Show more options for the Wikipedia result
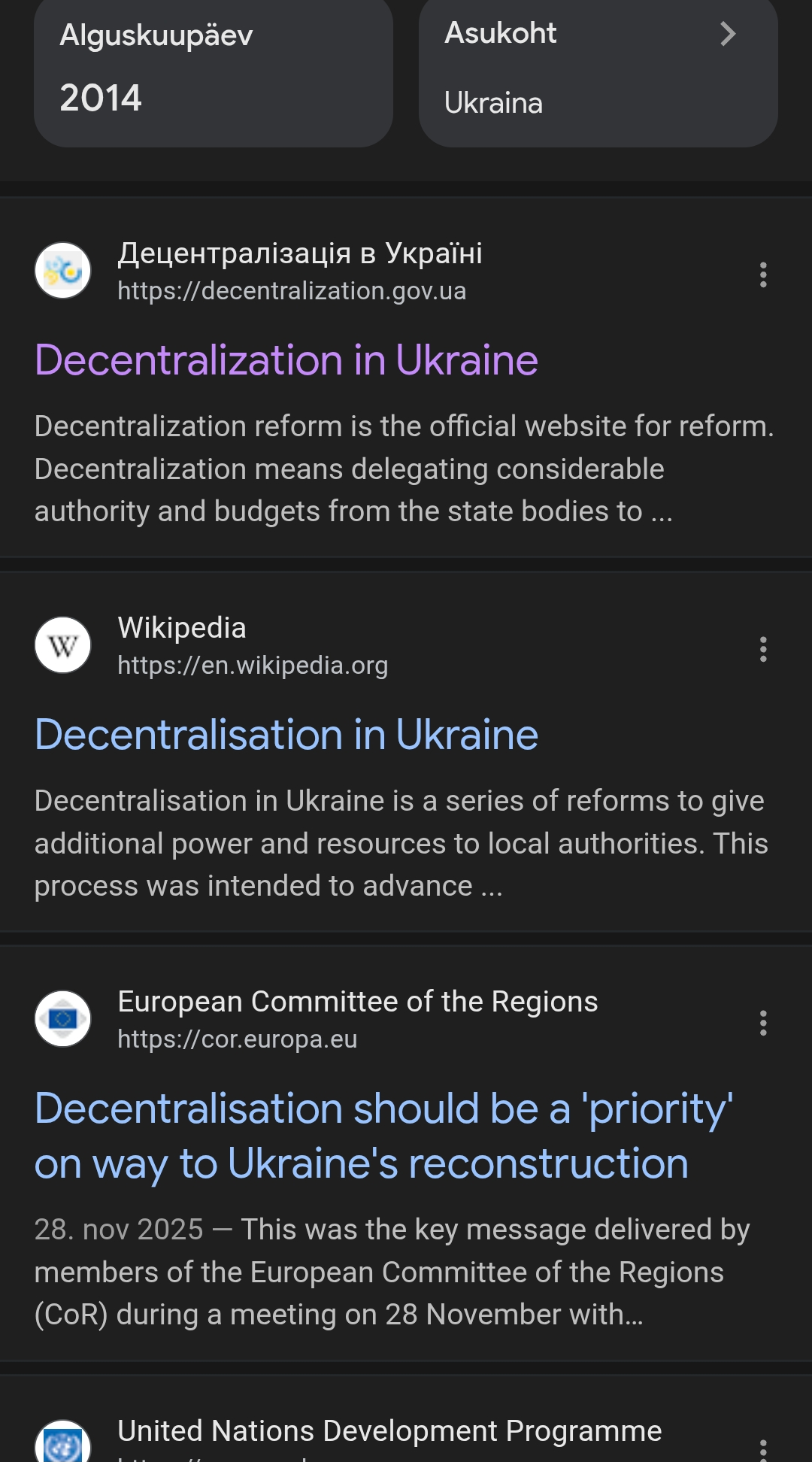 pos(763,649)
